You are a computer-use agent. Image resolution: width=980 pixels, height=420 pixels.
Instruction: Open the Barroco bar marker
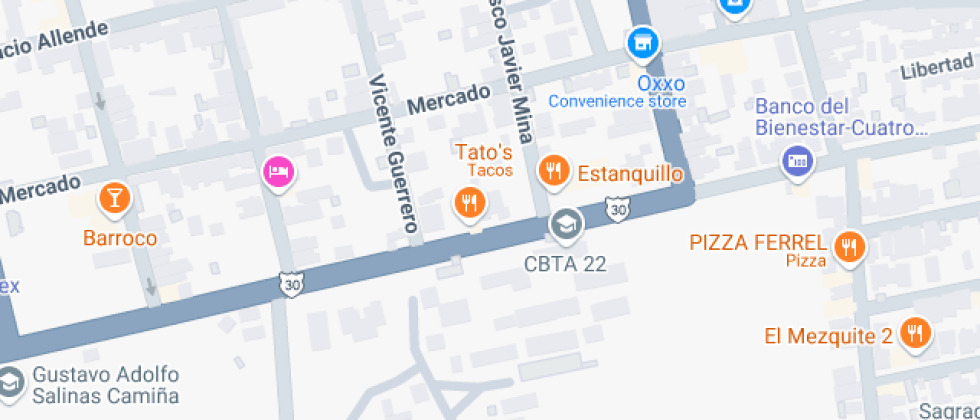click(x=114, y=198)
